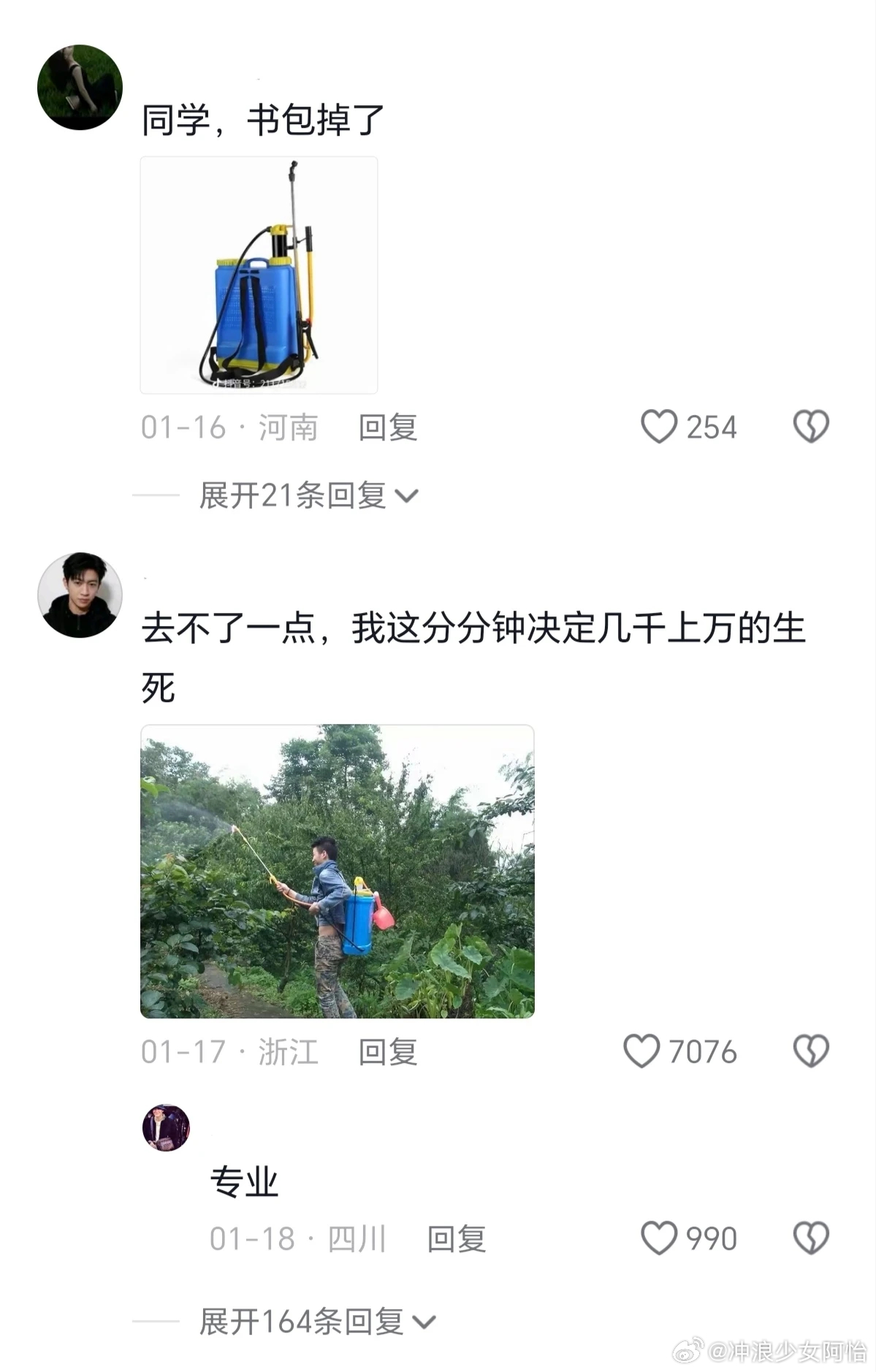View profile of the 浙江 commenter avatar
Image resolution: width=876 pixels, height=1372 pixels.
point(80,595)
